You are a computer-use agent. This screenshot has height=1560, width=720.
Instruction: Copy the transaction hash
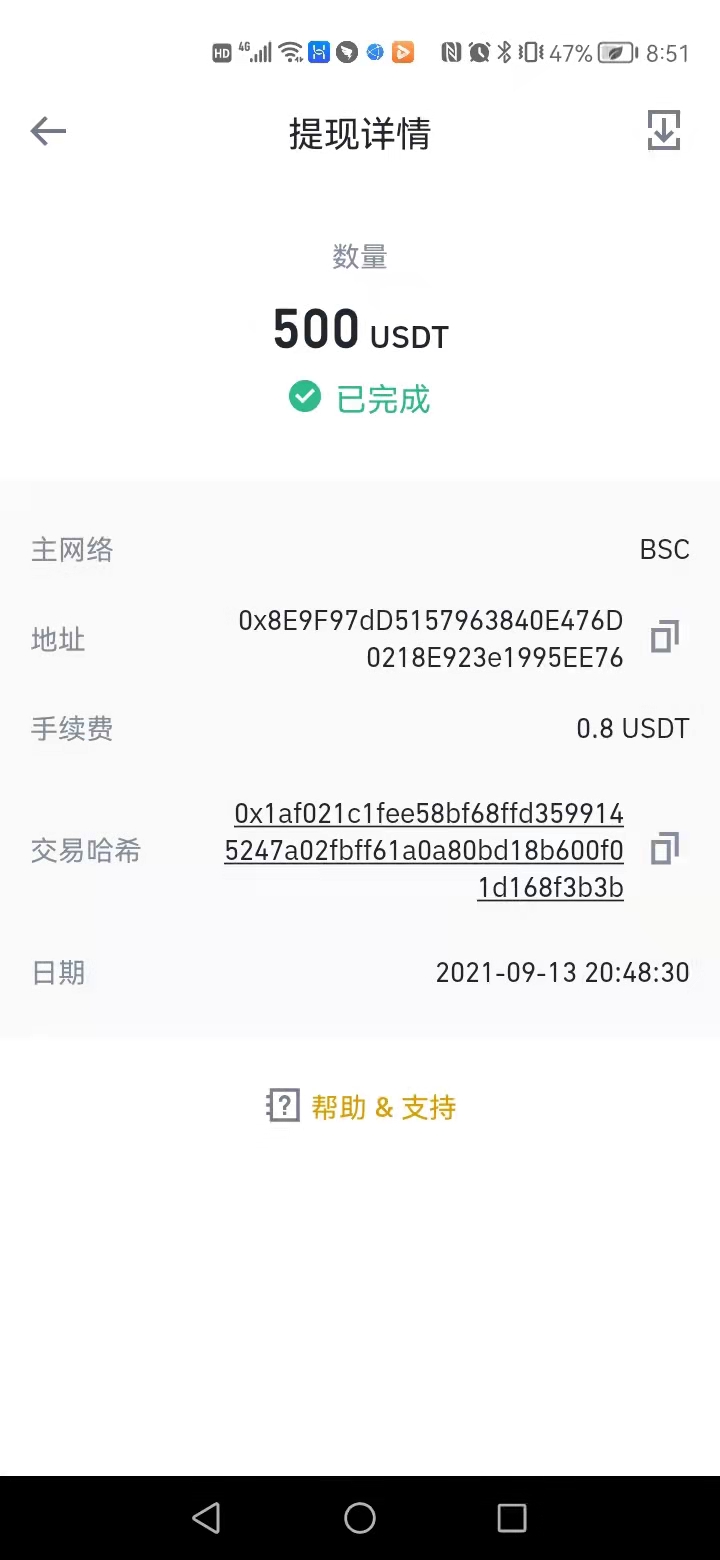point(665,849)
